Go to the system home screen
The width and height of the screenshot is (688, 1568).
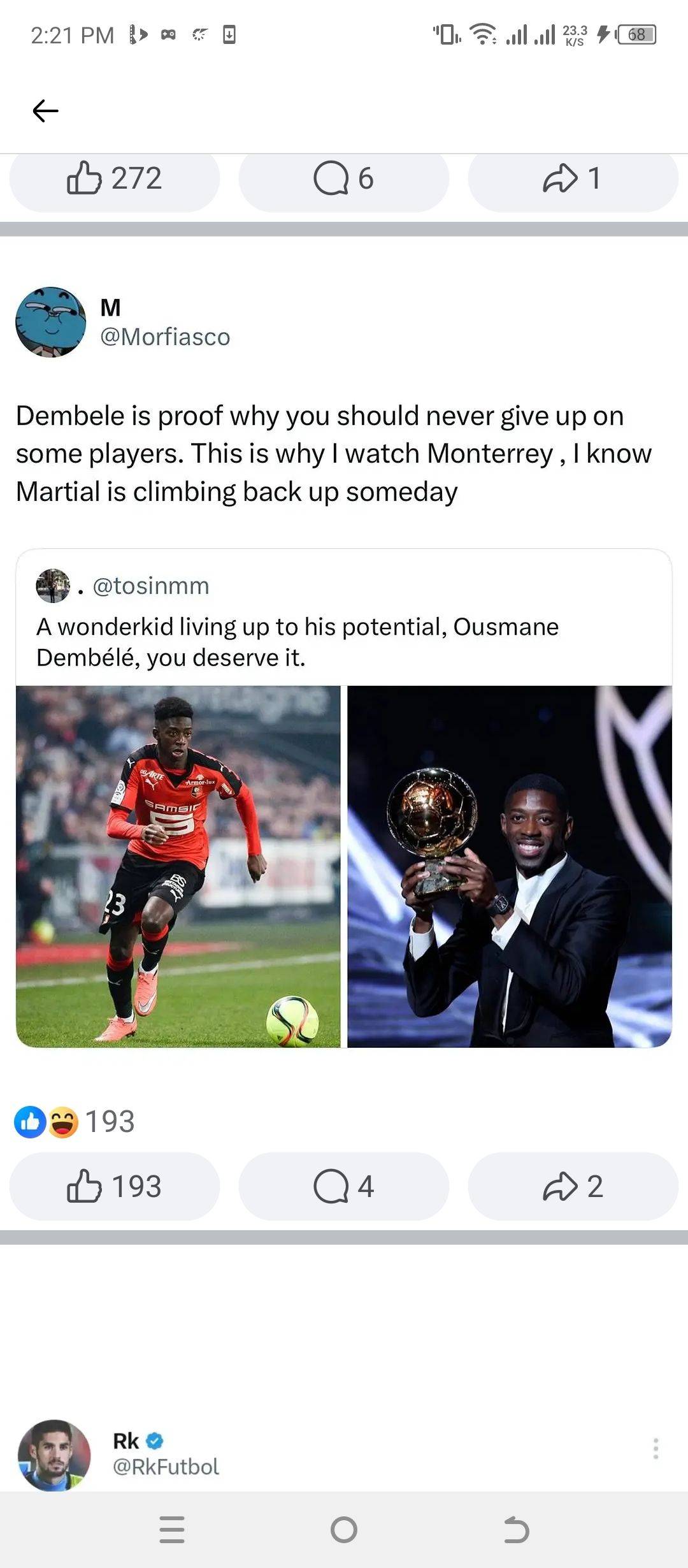(x=344, y=1530)
